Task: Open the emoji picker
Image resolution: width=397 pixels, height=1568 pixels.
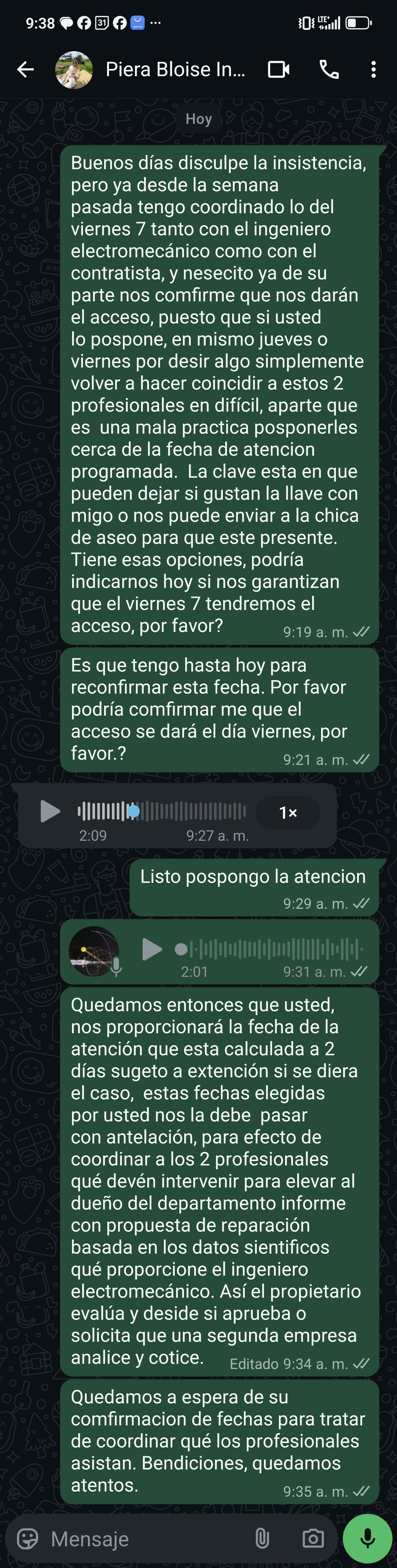Action: coord(27,1539)
